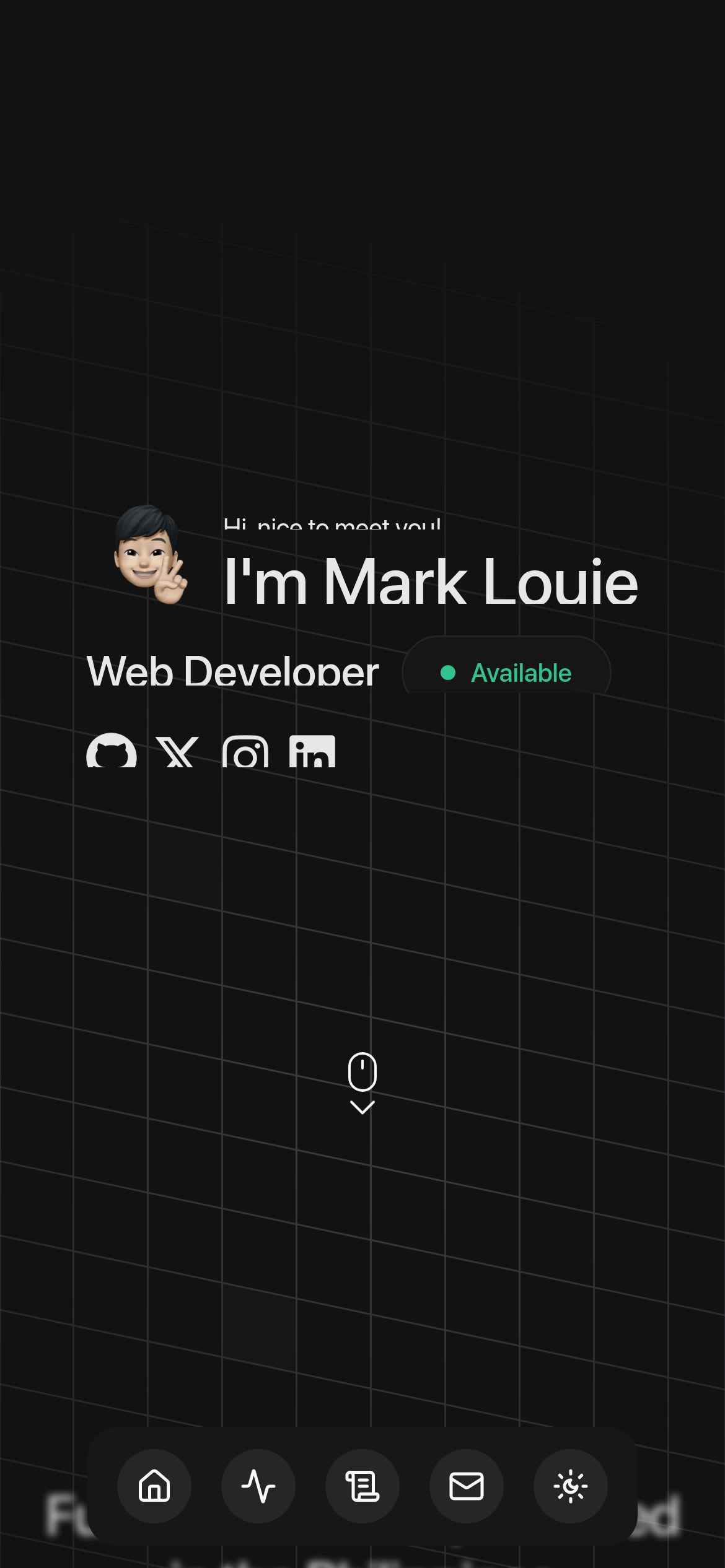
Task: Navigate to Contact from the dock navigation
Action: pyautogui.click(x=467, y=1486)
